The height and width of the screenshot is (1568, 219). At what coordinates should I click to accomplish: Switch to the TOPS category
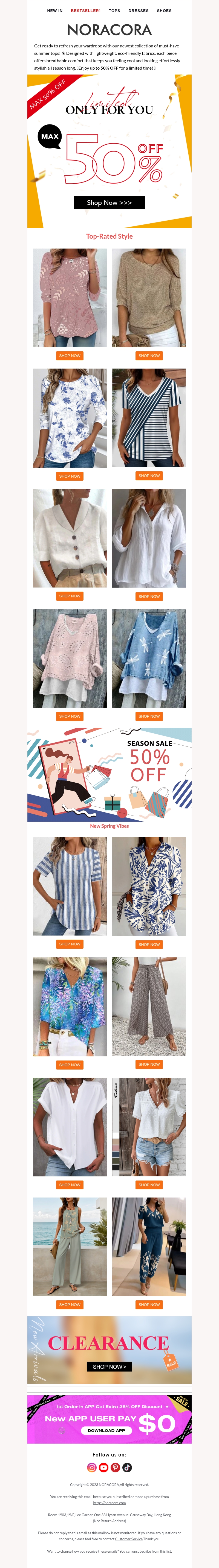(114, 11)
